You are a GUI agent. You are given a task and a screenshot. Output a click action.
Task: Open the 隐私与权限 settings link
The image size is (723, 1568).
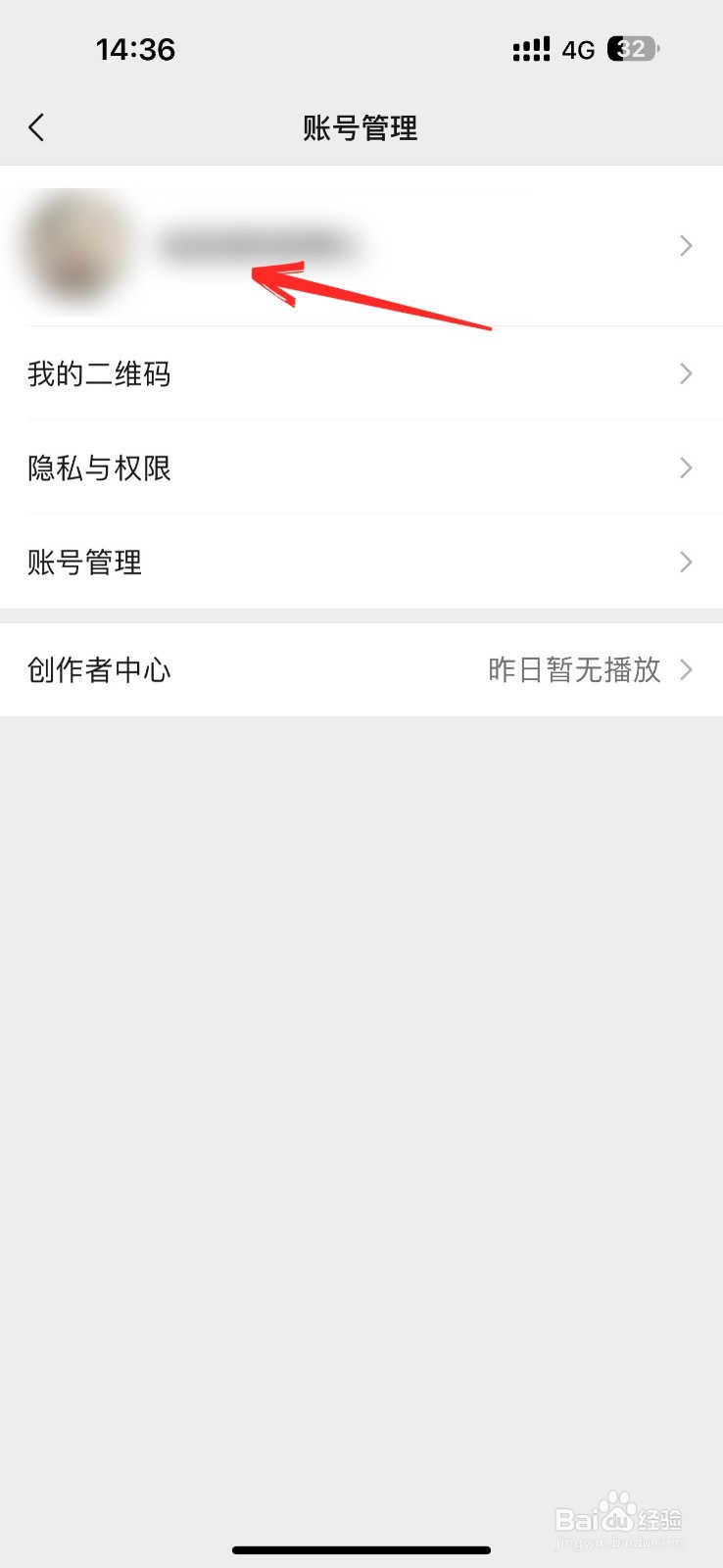(x=98, y=468)
